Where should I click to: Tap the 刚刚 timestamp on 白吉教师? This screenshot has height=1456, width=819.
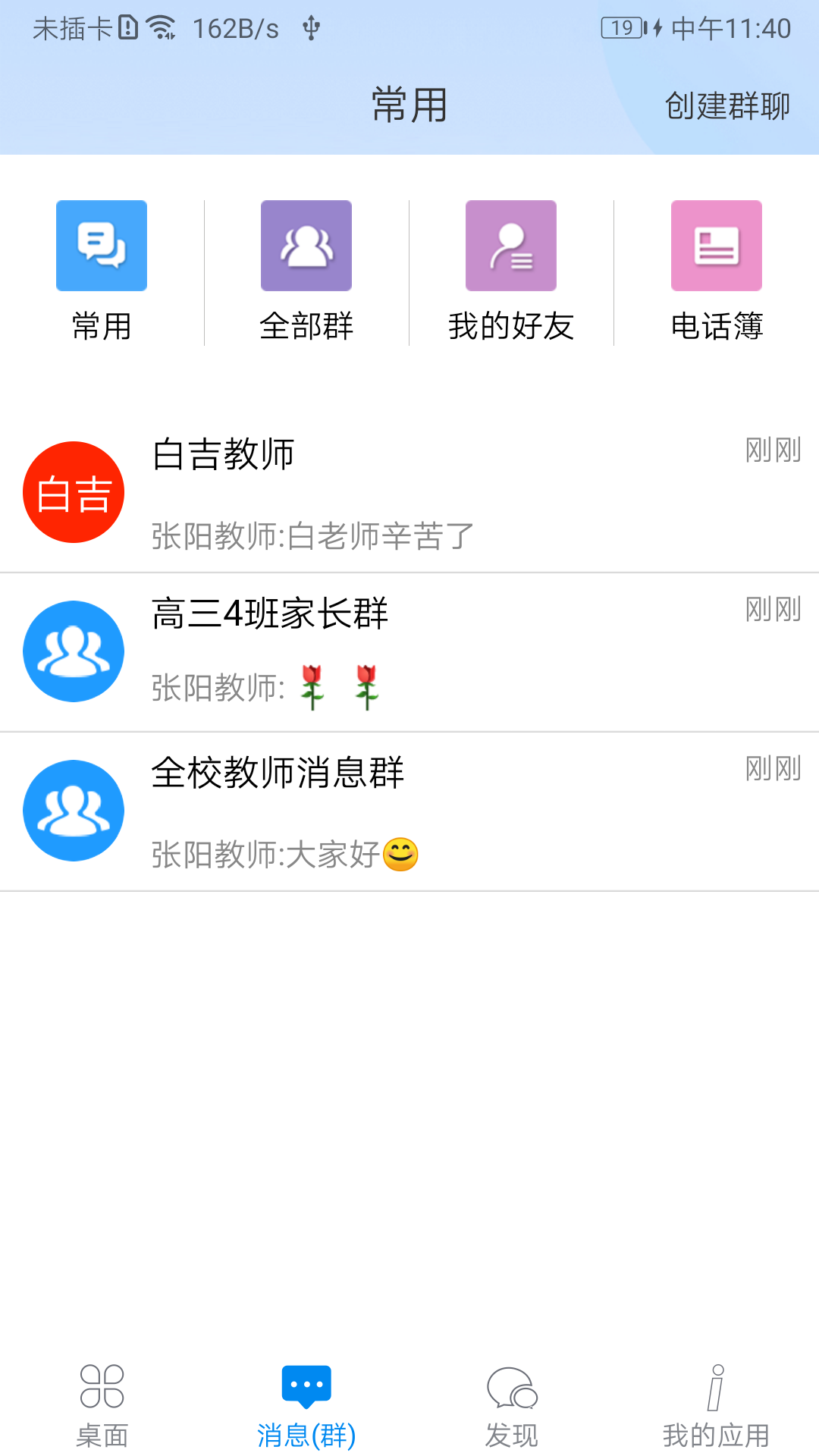[772, 449]
